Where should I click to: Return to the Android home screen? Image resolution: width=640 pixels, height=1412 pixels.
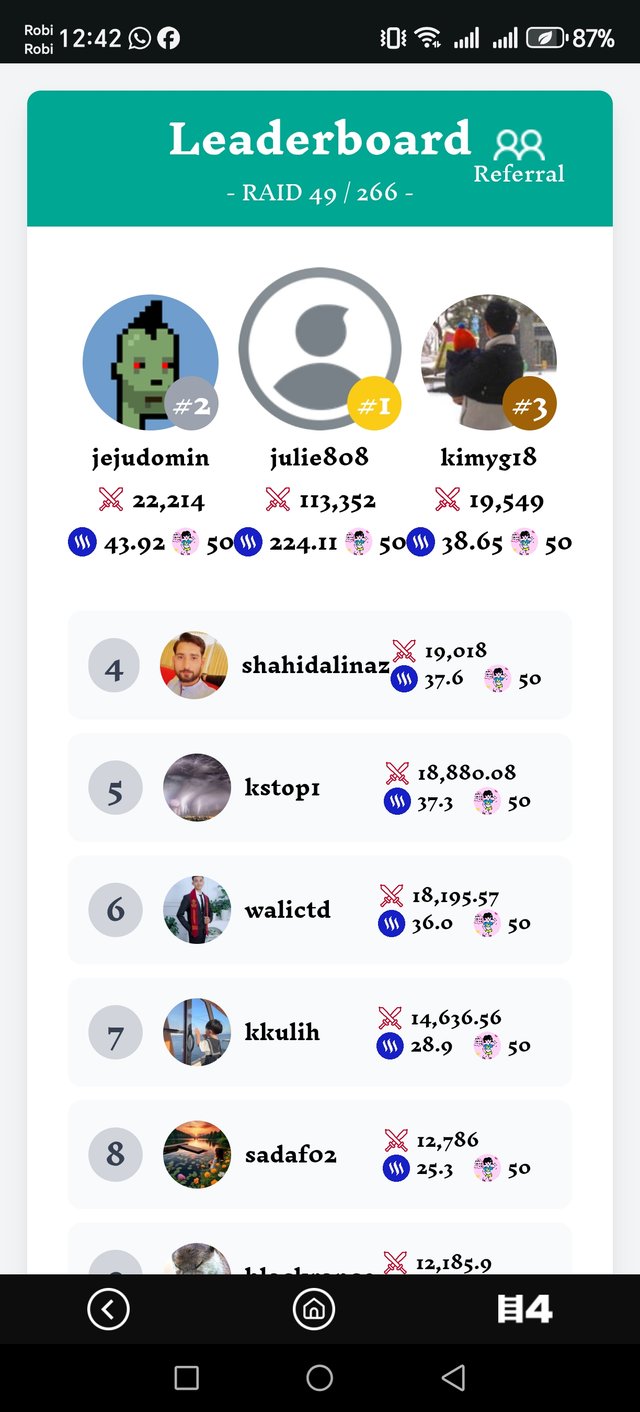[x=320, y=1378]
